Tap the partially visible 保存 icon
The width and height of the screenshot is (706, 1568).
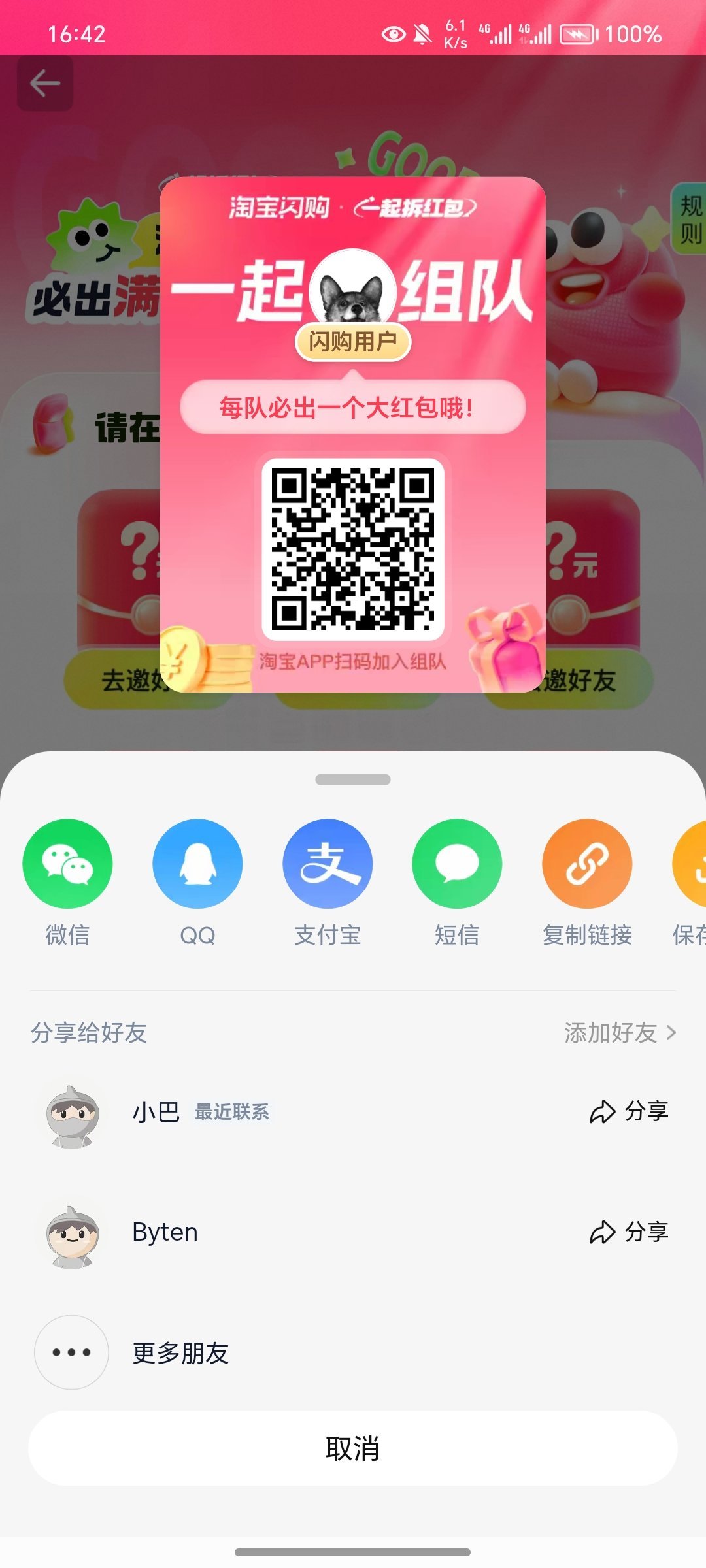692,864
